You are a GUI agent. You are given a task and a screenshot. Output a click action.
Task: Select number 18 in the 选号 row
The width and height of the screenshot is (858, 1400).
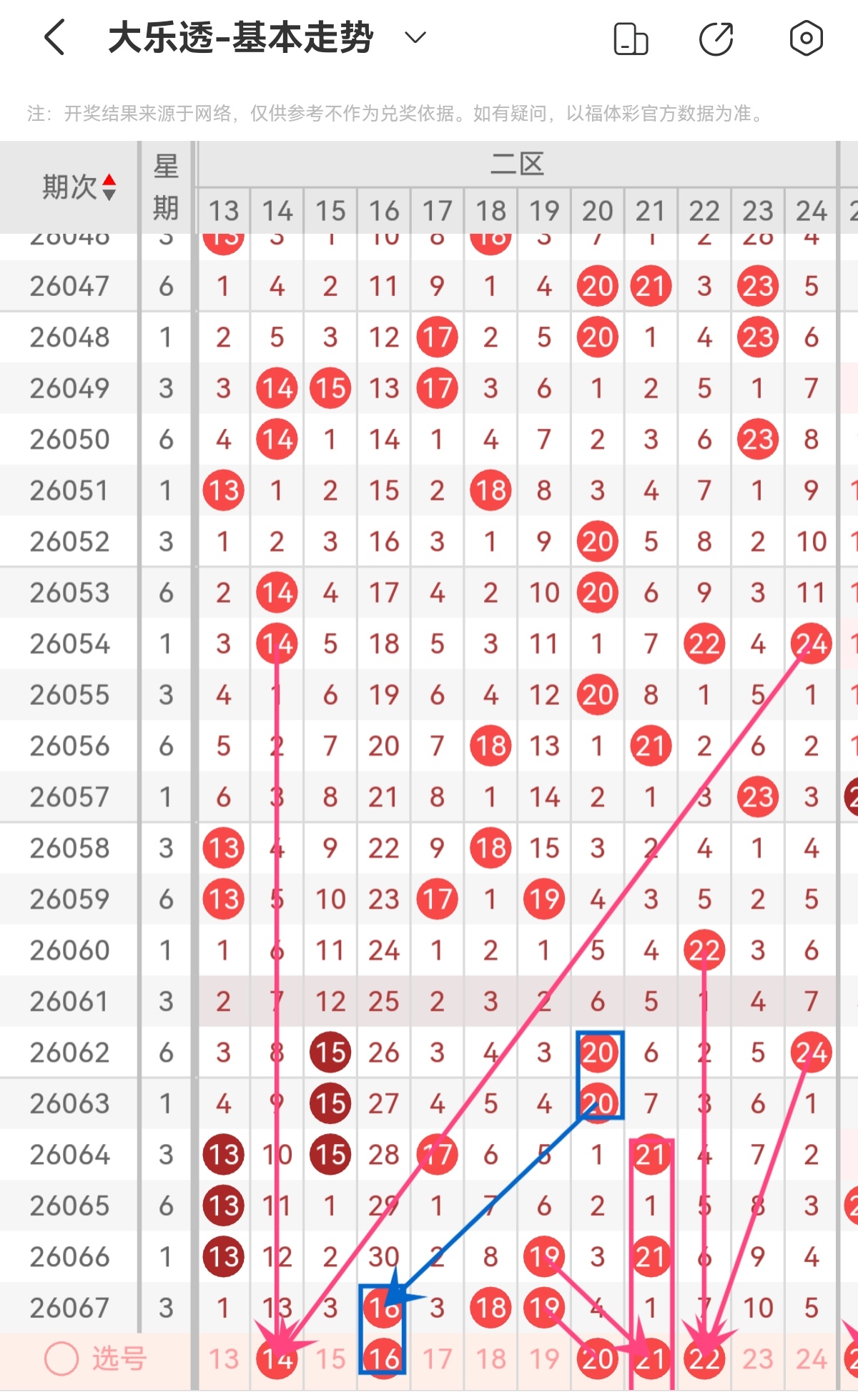coord(490,1359)
